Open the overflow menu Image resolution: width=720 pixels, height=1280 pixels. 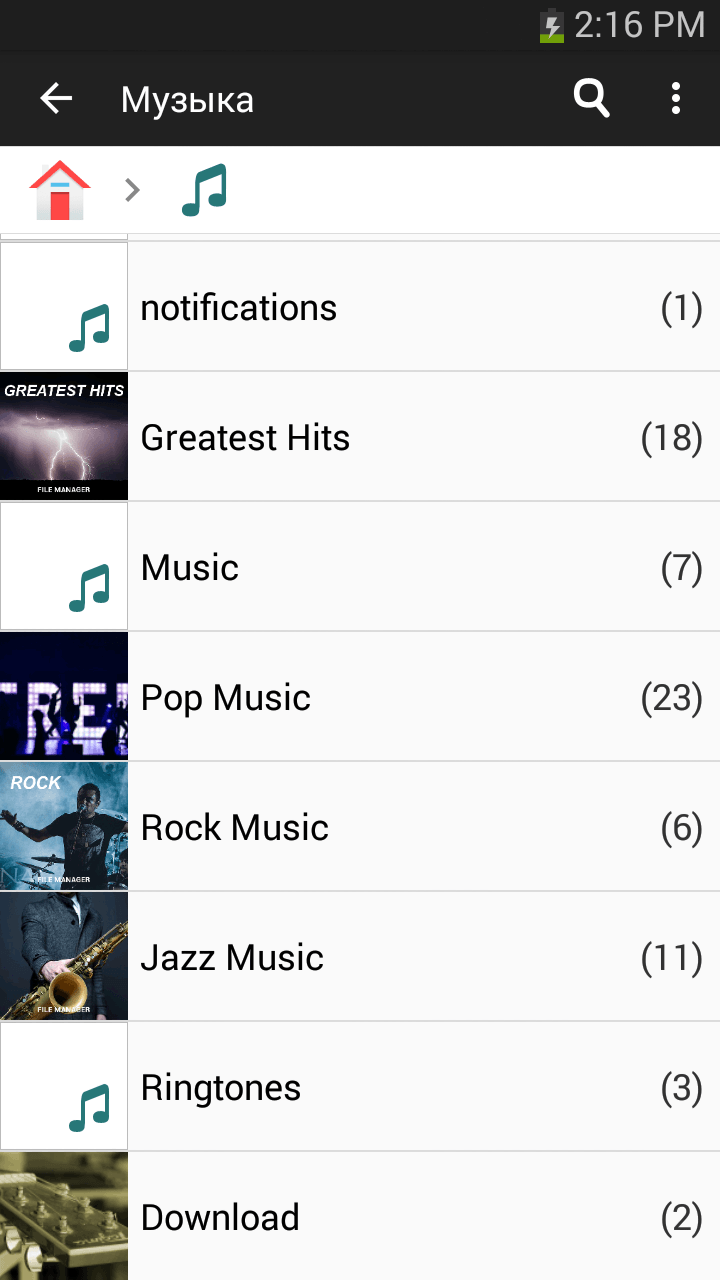click(676, 99)
